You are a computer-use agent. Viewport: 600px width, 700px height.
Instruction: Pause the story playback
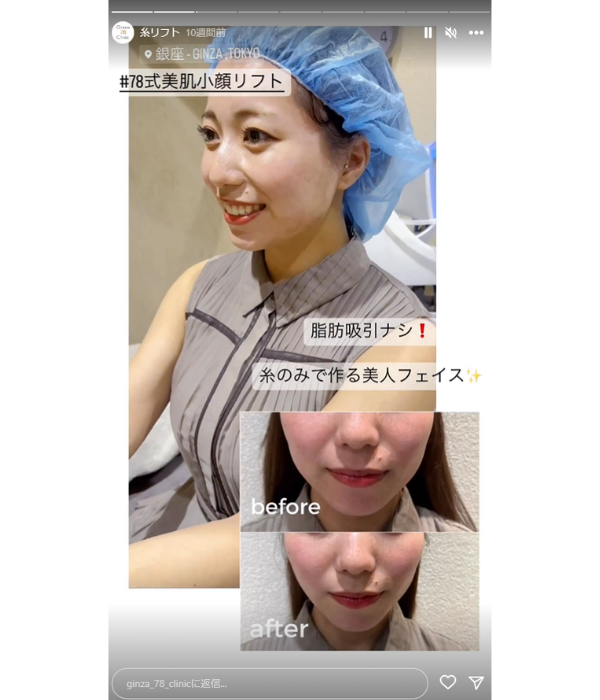(428, 33)
